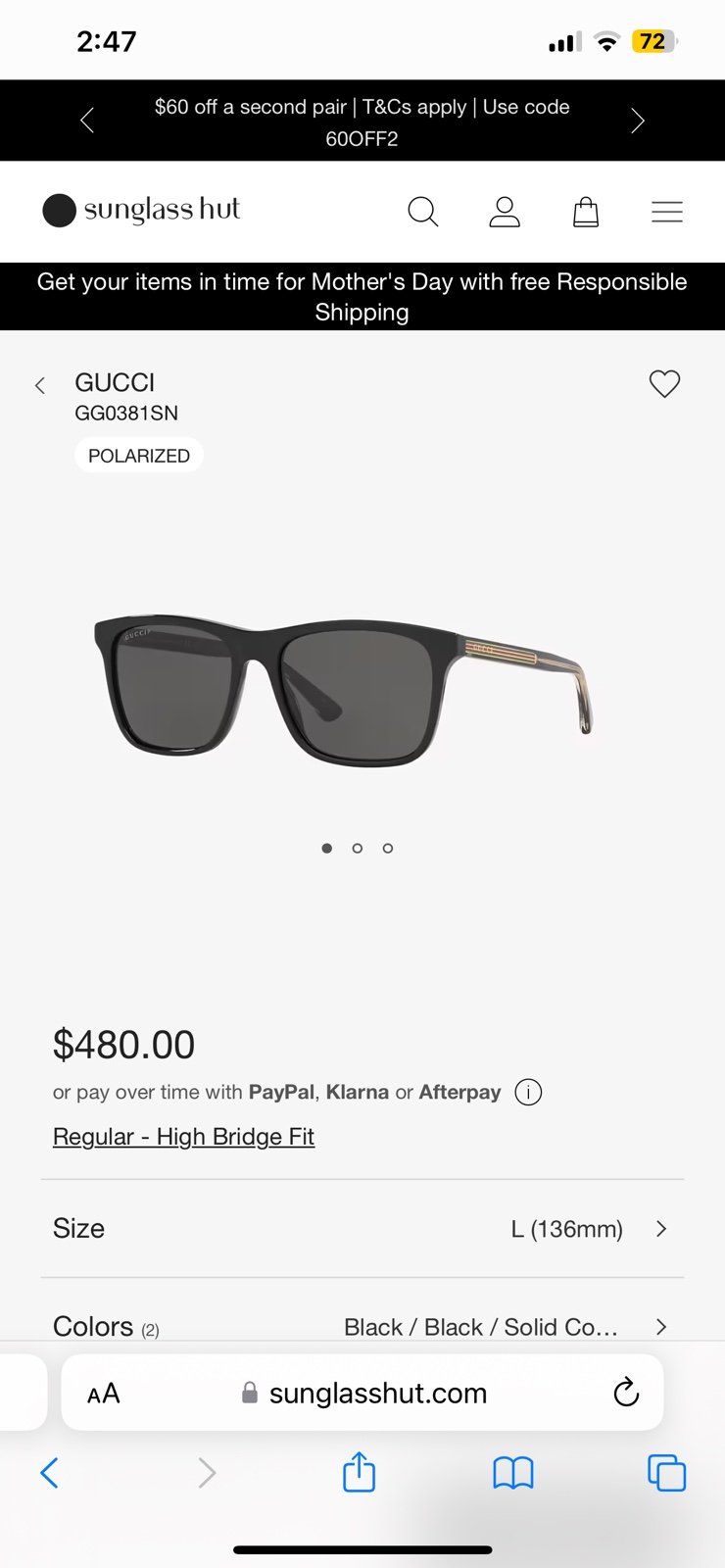725x1568 pixels.
Task: Jump to the second product image dot
Action: [x=358, y=848]
